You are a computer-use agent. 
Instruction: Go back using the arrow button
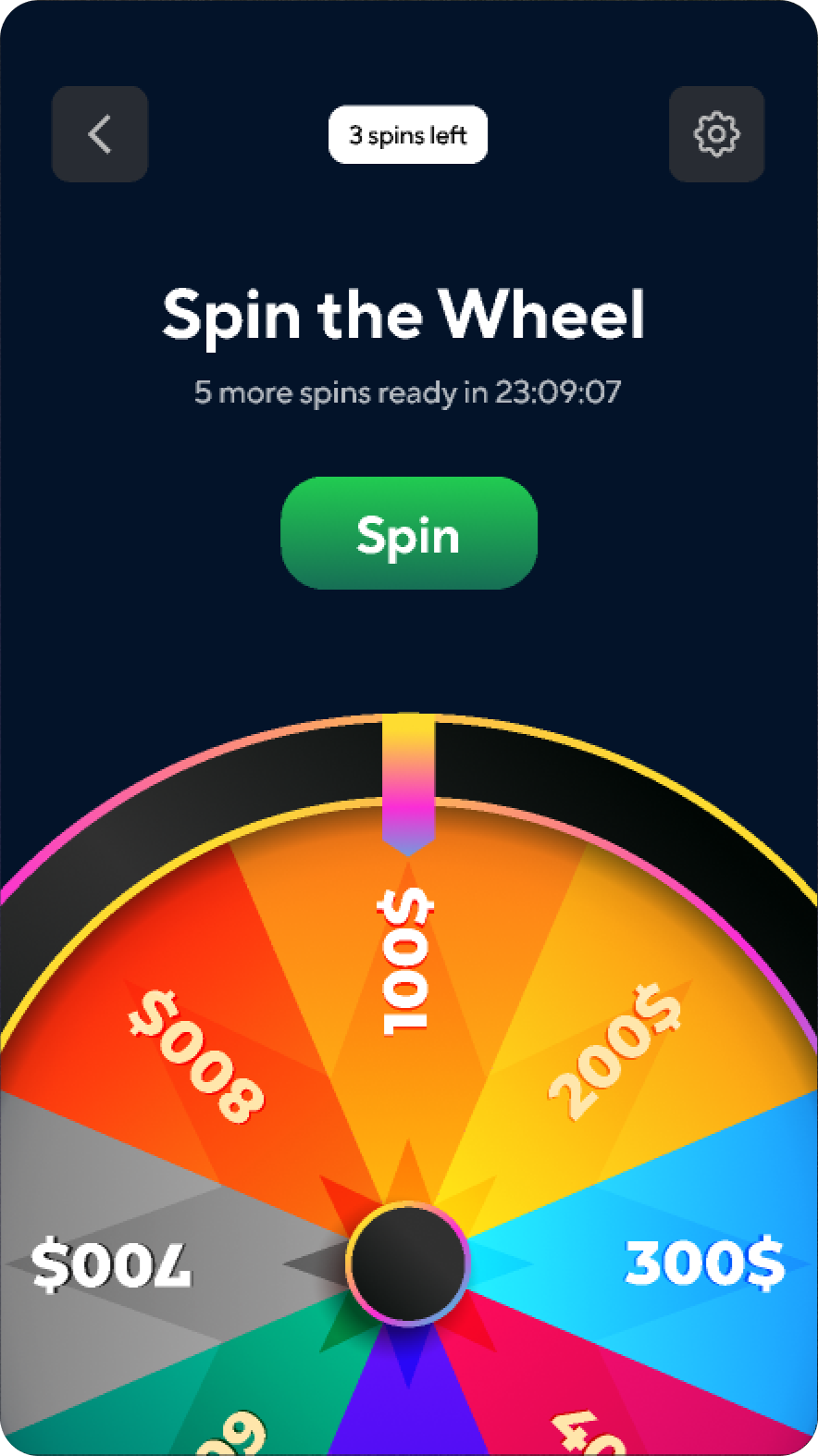(x=100, y=134)
